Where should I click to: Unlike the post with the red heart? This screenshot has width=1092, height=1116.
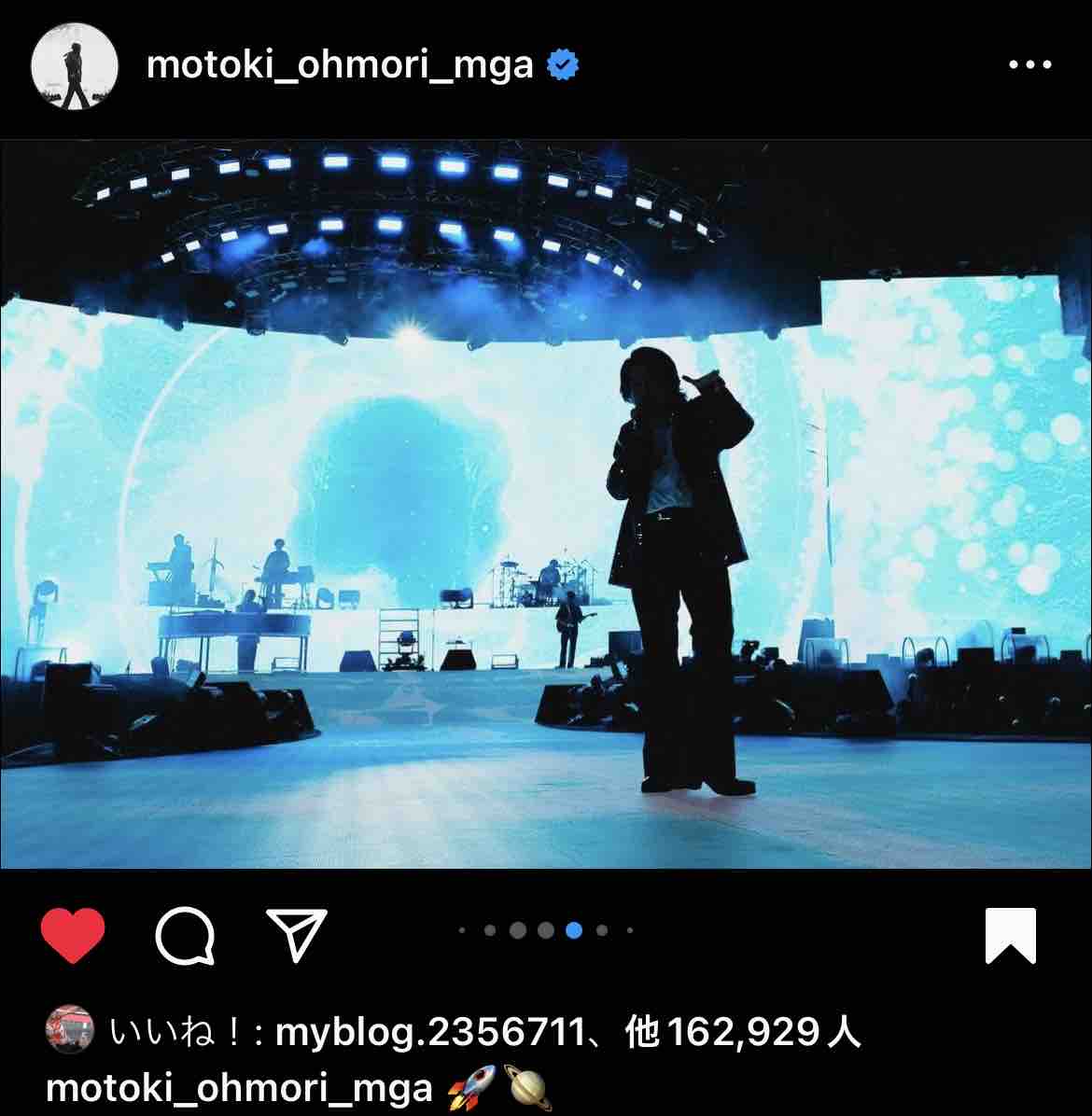74,934
